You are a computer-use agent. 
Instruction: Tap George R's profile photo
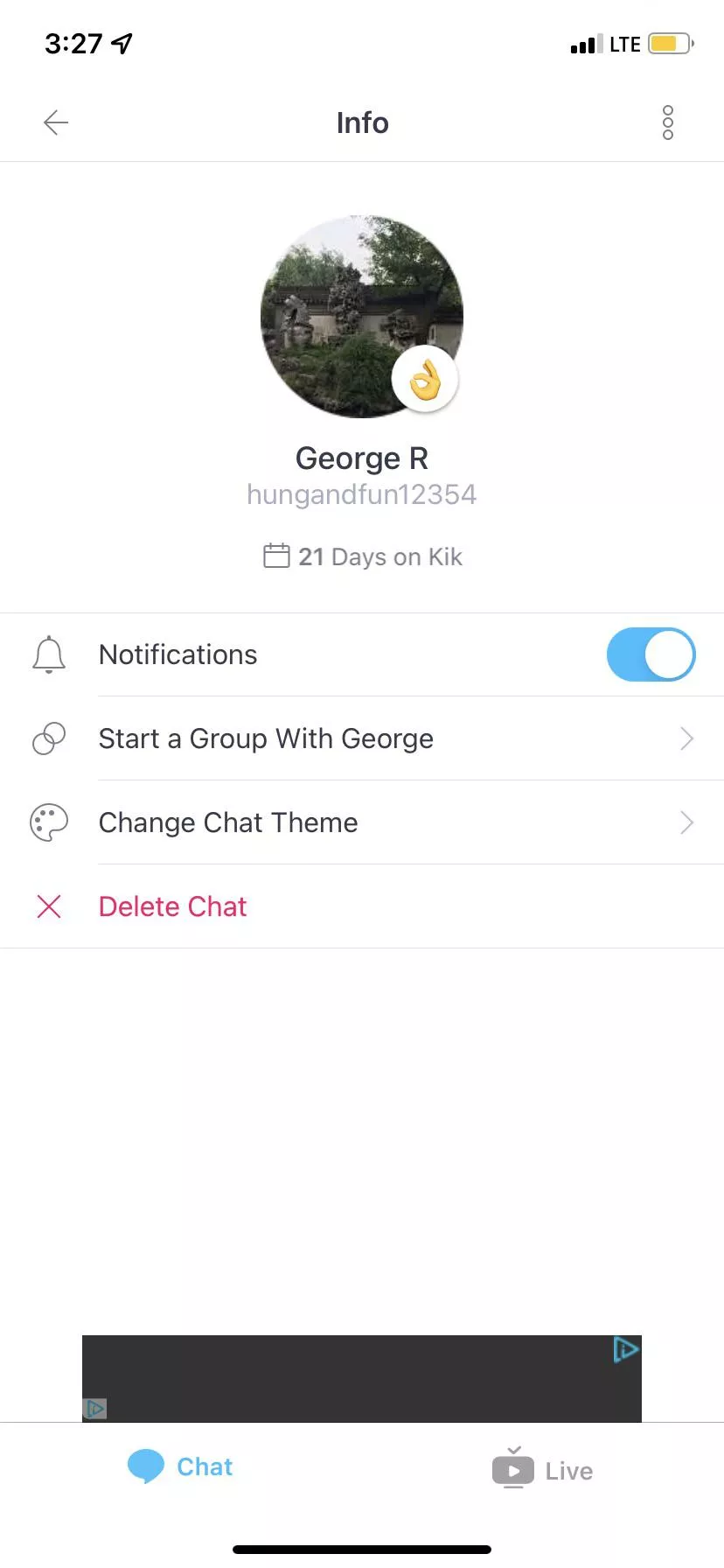pos(361,317)
